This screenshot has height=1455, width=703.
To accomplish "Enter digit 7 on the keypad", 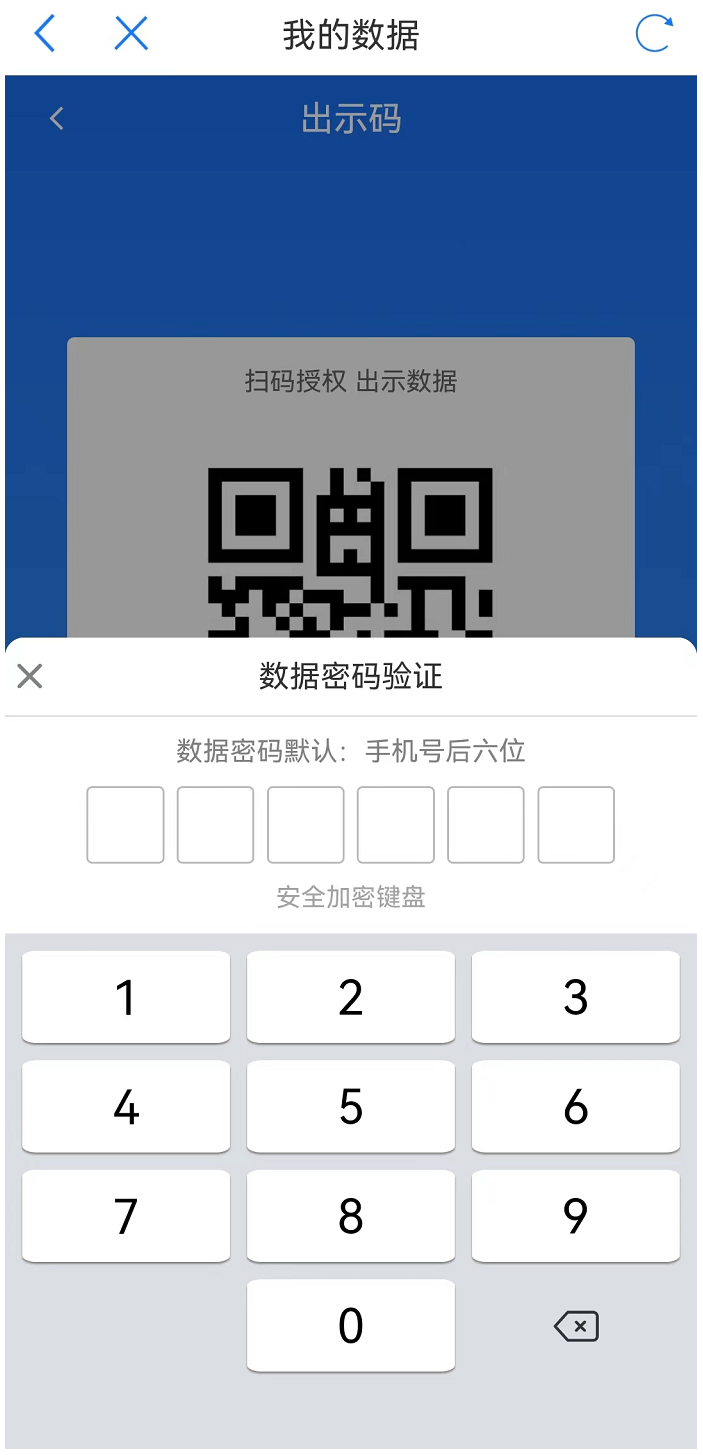I will pyautogui.click(x=126, y=1216).
